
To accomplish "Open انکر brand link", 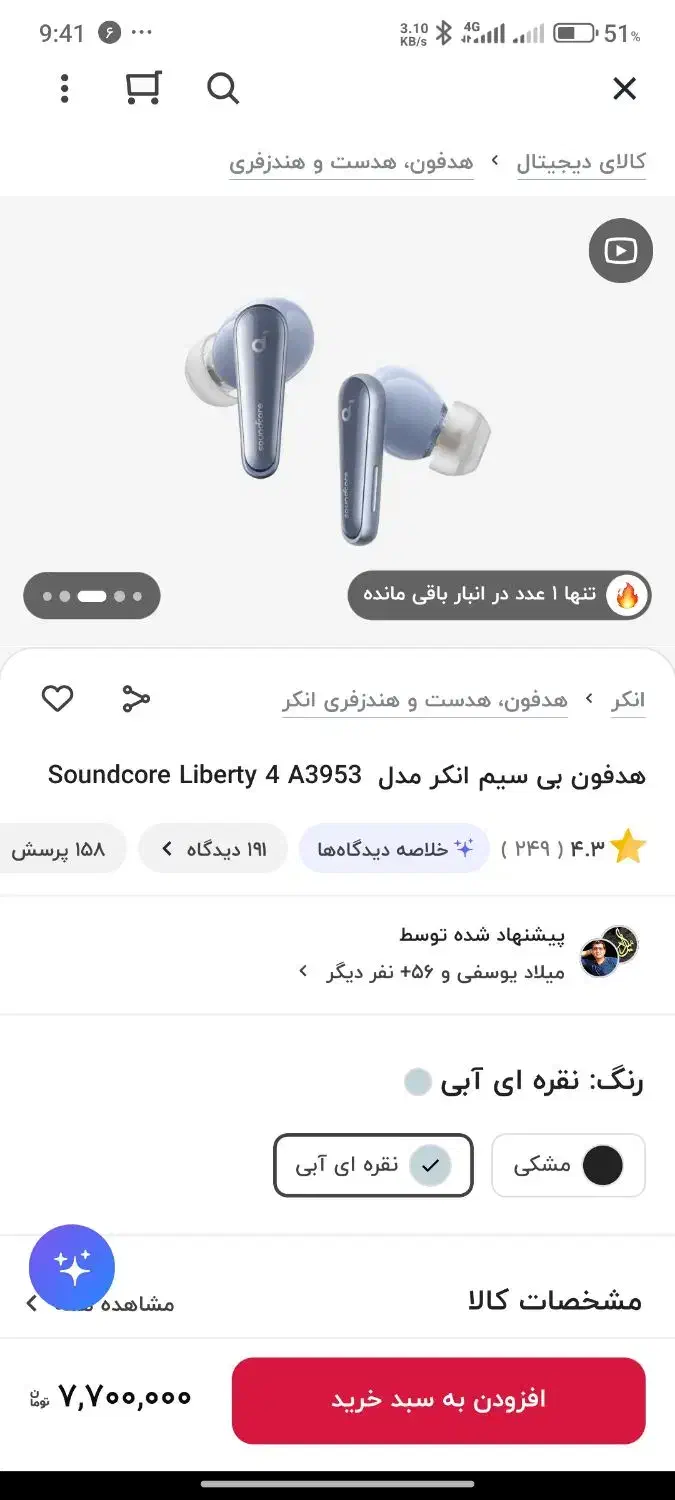I will pyautogui.click(x=628, y=700).
